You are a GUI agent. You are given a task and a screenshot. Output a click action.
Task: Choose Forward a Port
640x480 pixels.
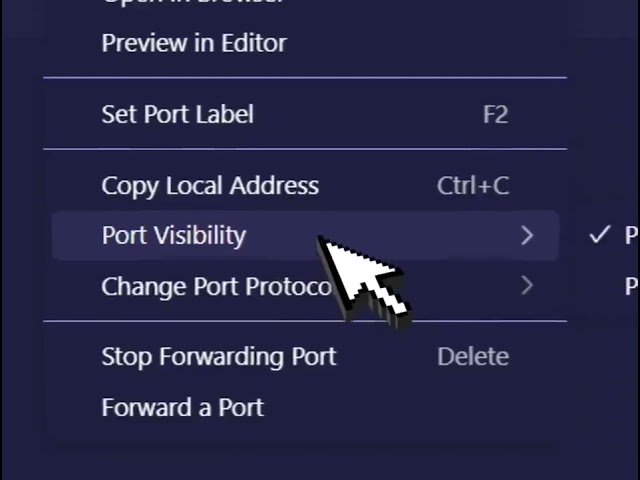(x=183, y=407)
